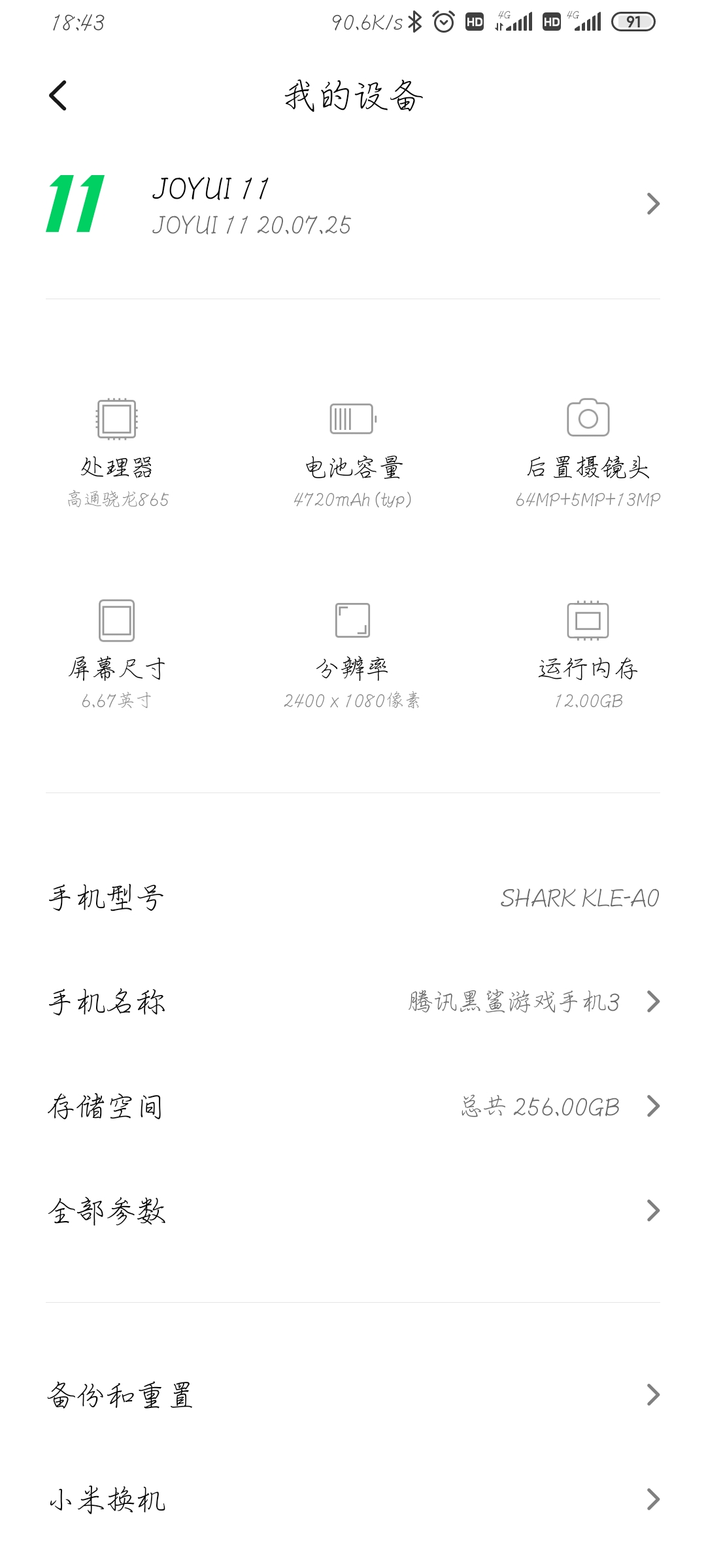Open 备份和重置 settings
The width and height of the screenshot is (706, 1568).
pos(353,1395)
